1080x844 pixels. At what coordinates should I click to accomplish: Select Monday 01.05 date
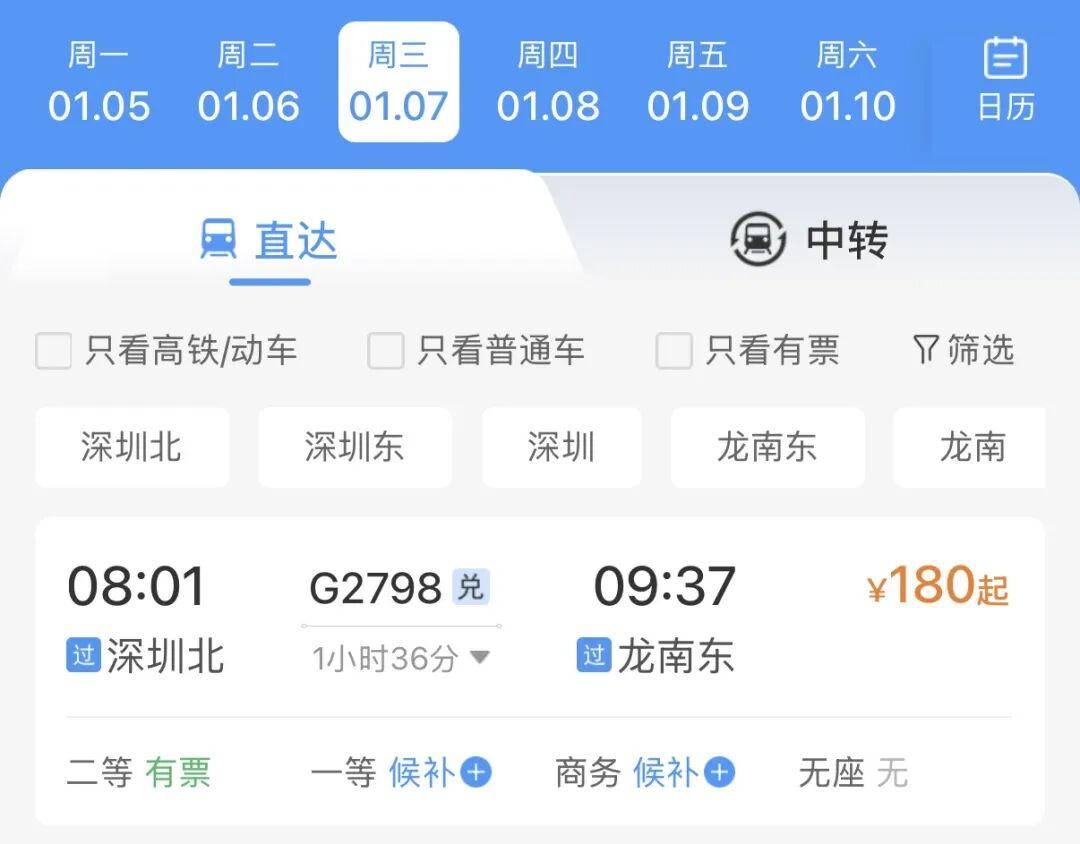coord(99,83)
